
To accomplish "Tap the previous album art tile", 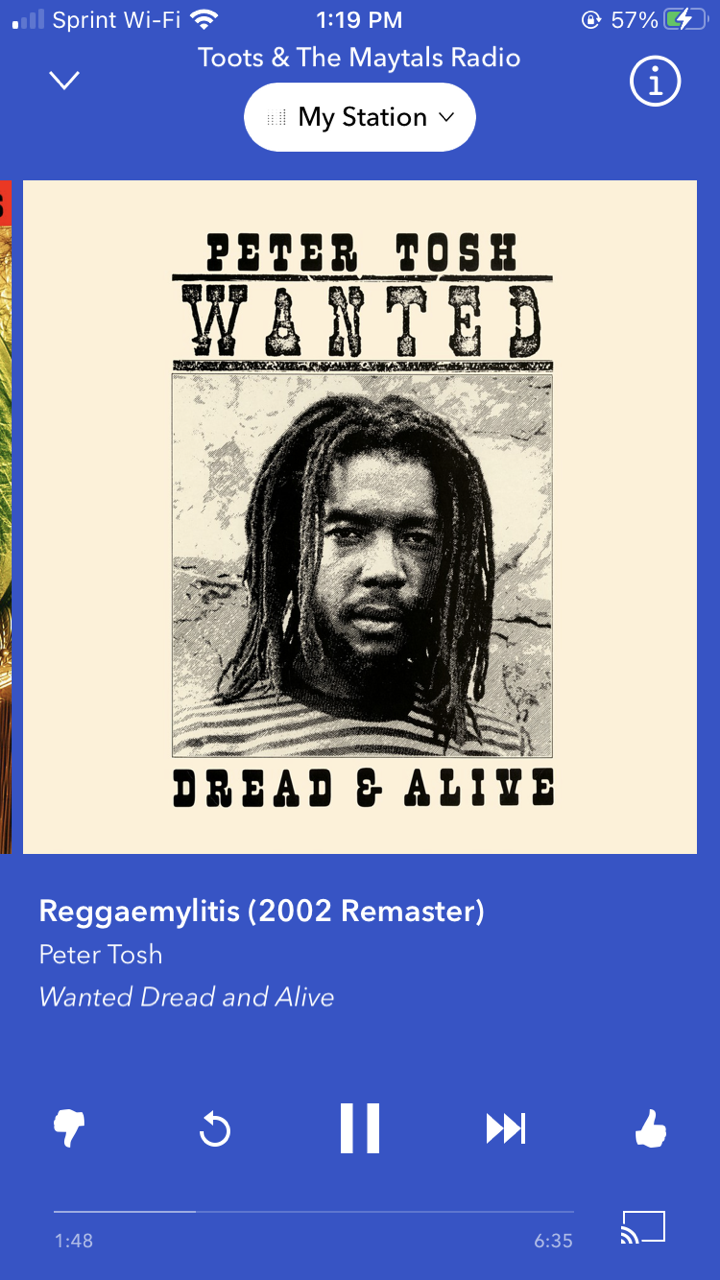I will coord(5,517).
